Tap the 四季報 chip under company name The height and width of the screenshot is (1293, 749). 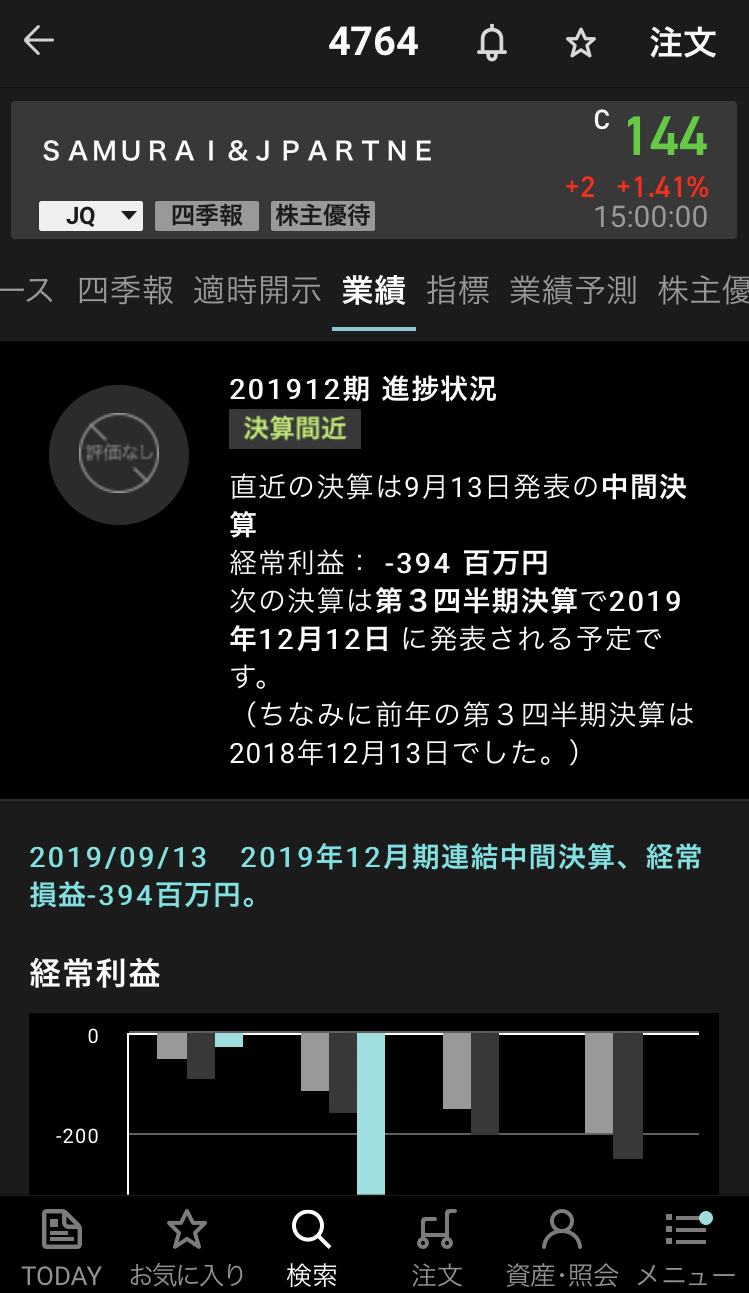point(207,216)
